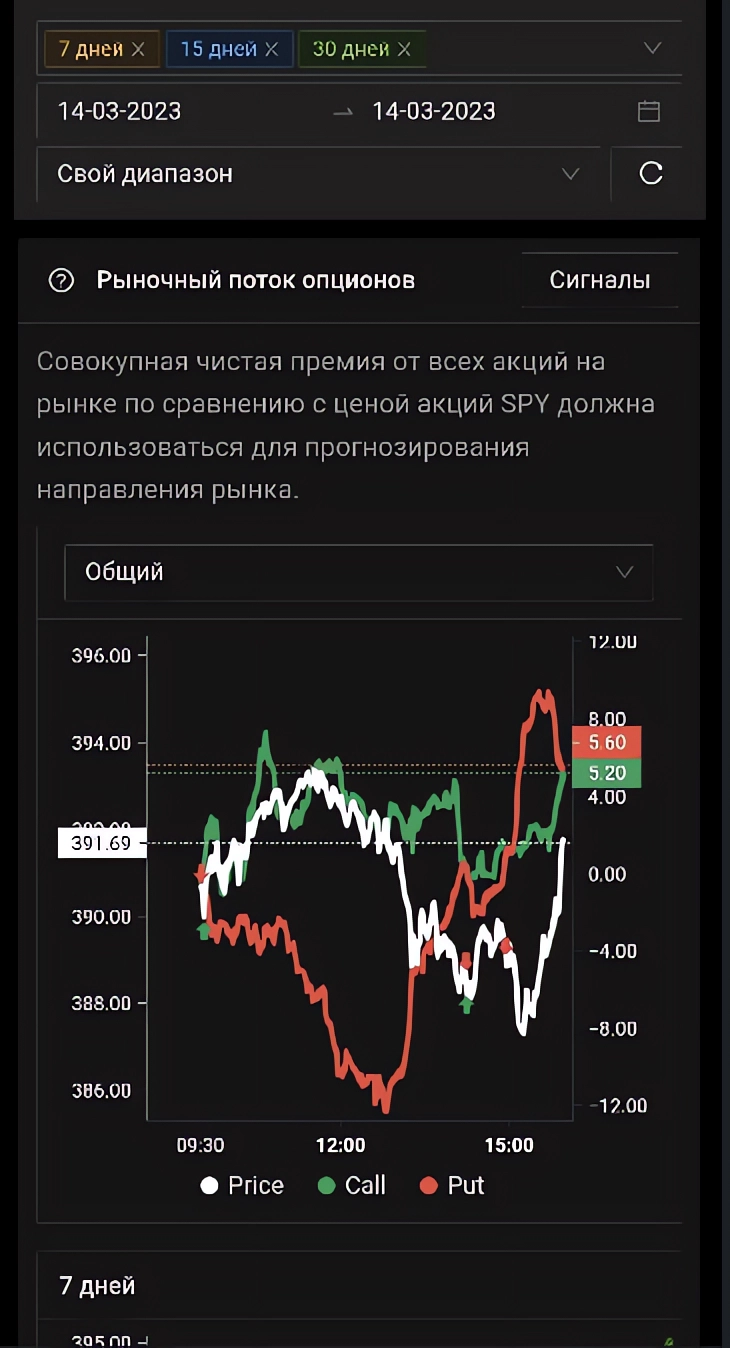Expand the period multi-select dropdown

(652, 48)
